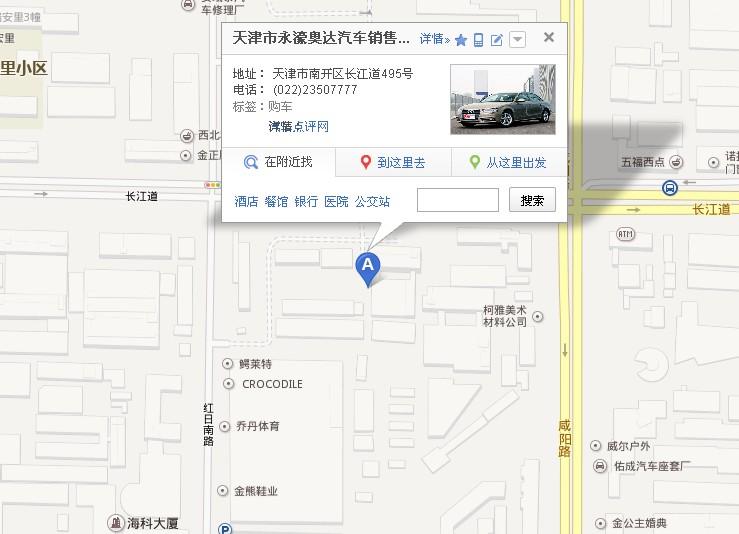Send location to phone icon
The image size is (739, 534).
click(479, 40)
